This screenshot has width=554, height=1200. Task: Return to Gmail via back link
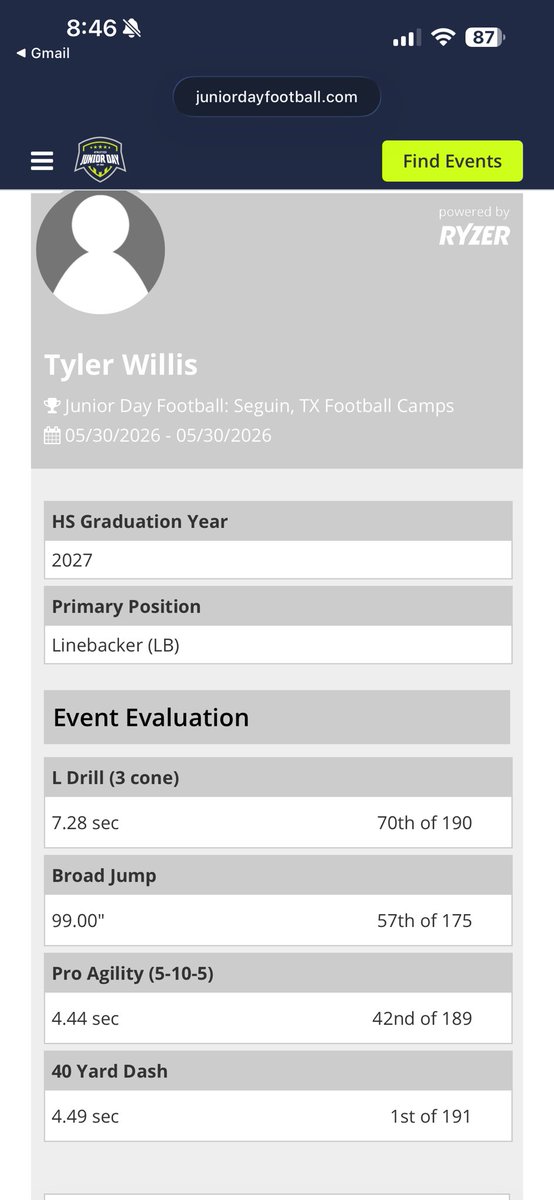point(42,53)
